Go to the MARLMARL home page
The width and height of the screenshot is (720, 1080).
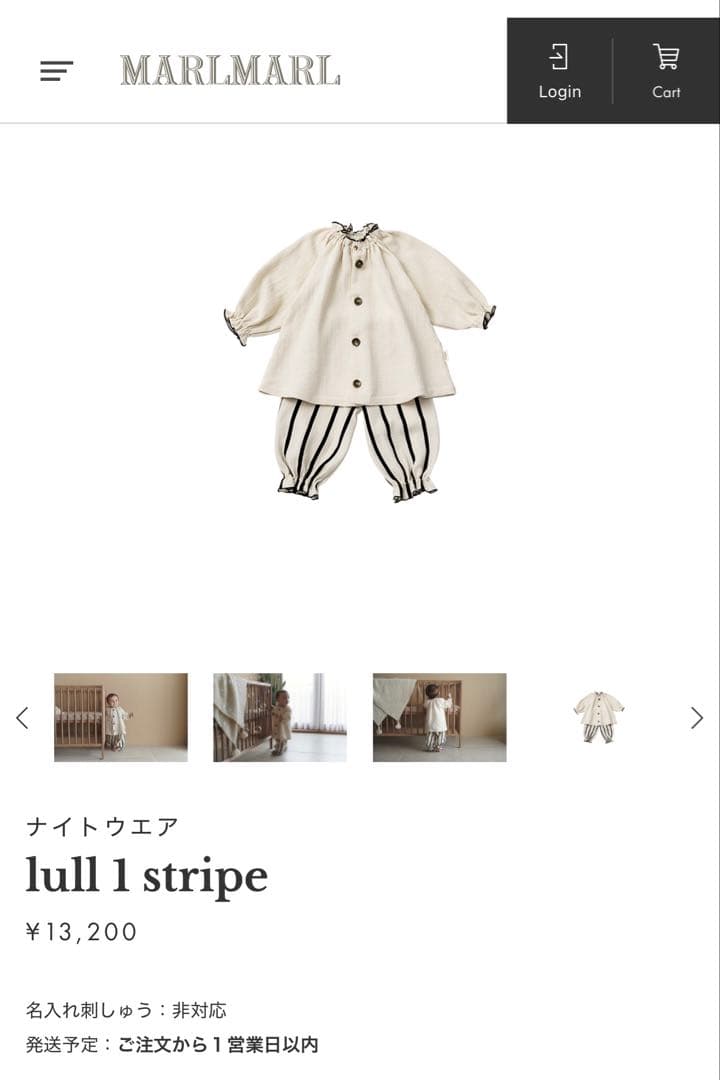(230, 70)
